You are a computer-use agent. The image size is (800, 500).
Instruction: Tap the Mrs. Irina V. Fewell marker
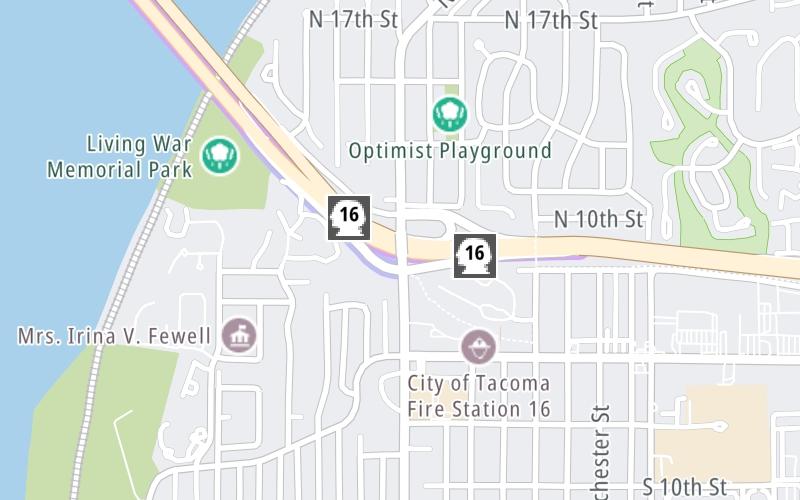238,335
